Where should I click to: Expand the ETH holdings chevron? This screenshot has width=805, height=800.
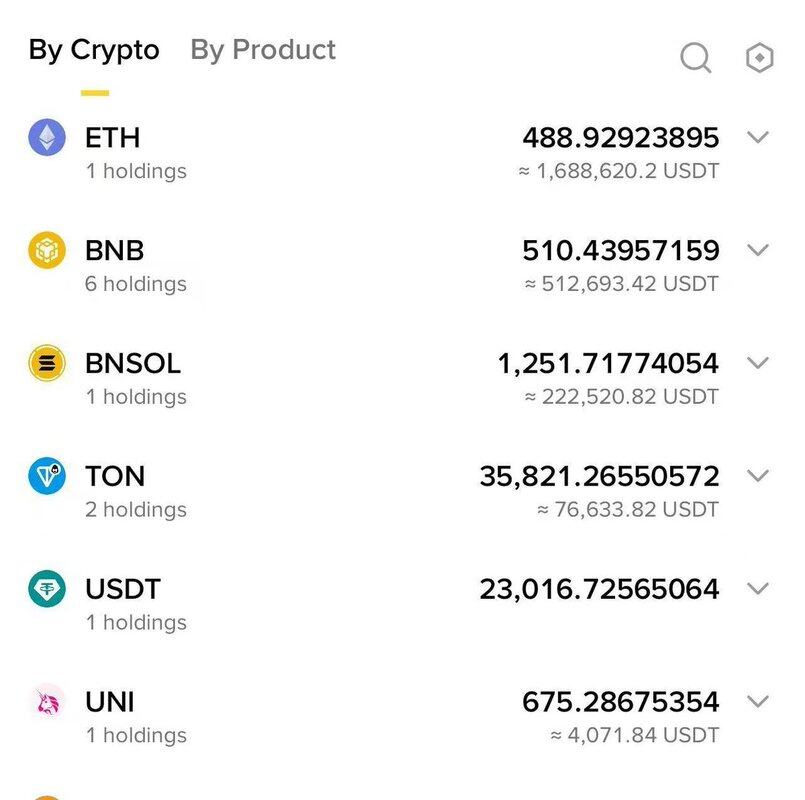point(759,137)
